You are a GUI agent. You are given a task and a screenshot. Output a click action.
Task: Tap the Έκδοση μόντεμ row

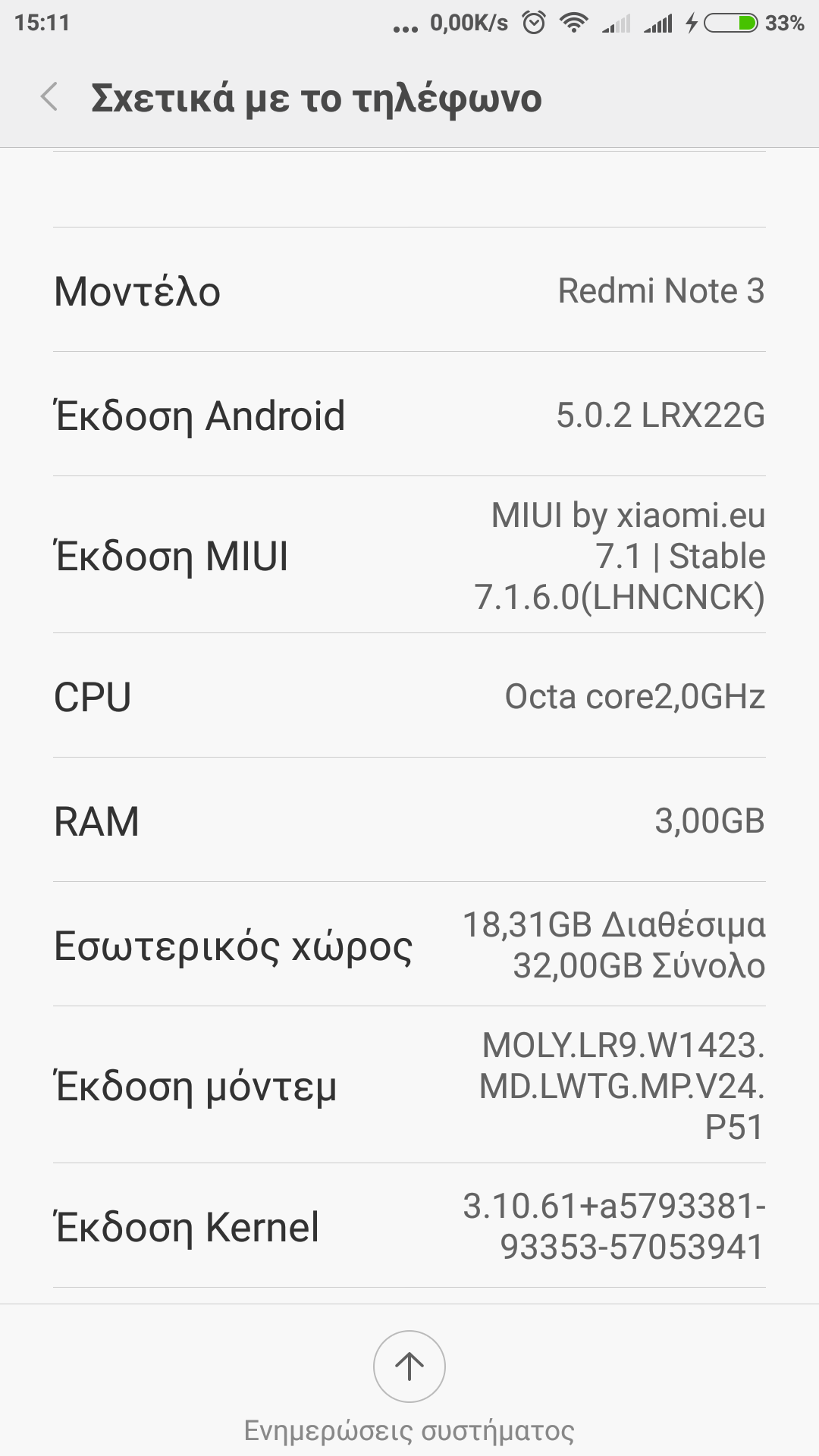pos(409,1085)
